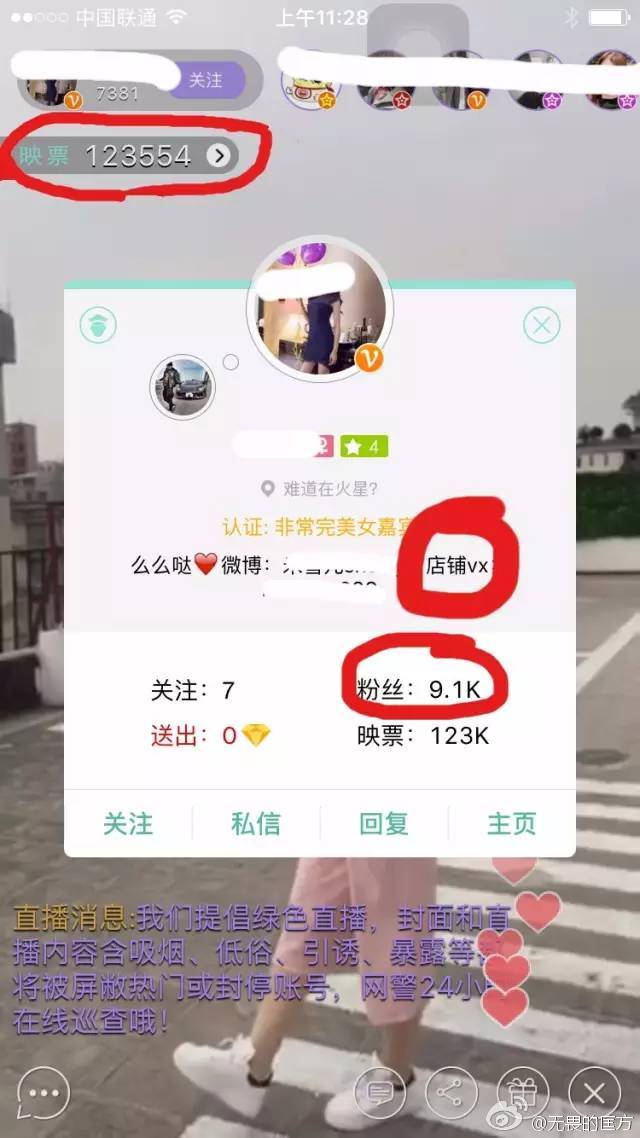Tap 回复 to reply to the user
640x1138 pixels.
[x=384, y=824]
